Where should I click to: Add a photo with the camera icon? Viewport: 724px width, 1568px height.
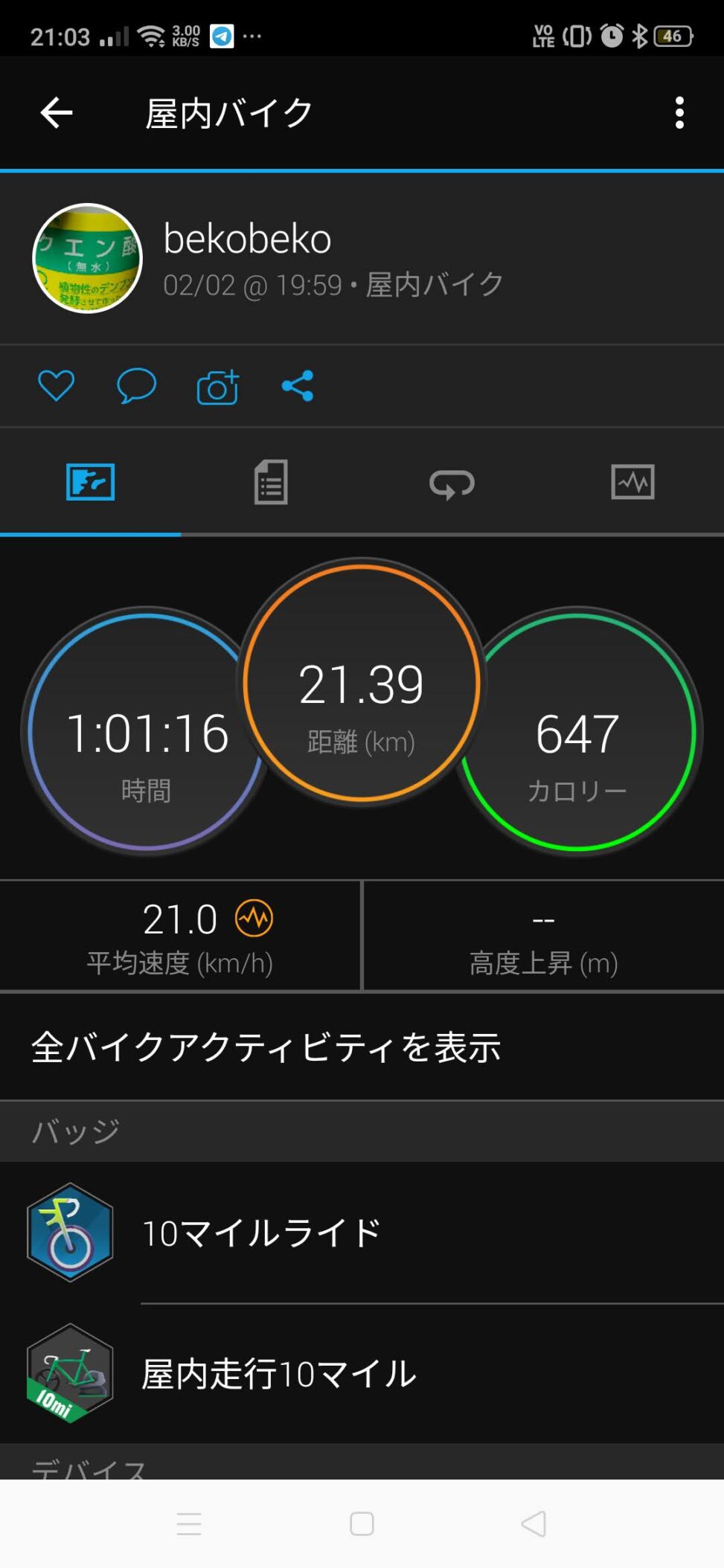[217, 385]
